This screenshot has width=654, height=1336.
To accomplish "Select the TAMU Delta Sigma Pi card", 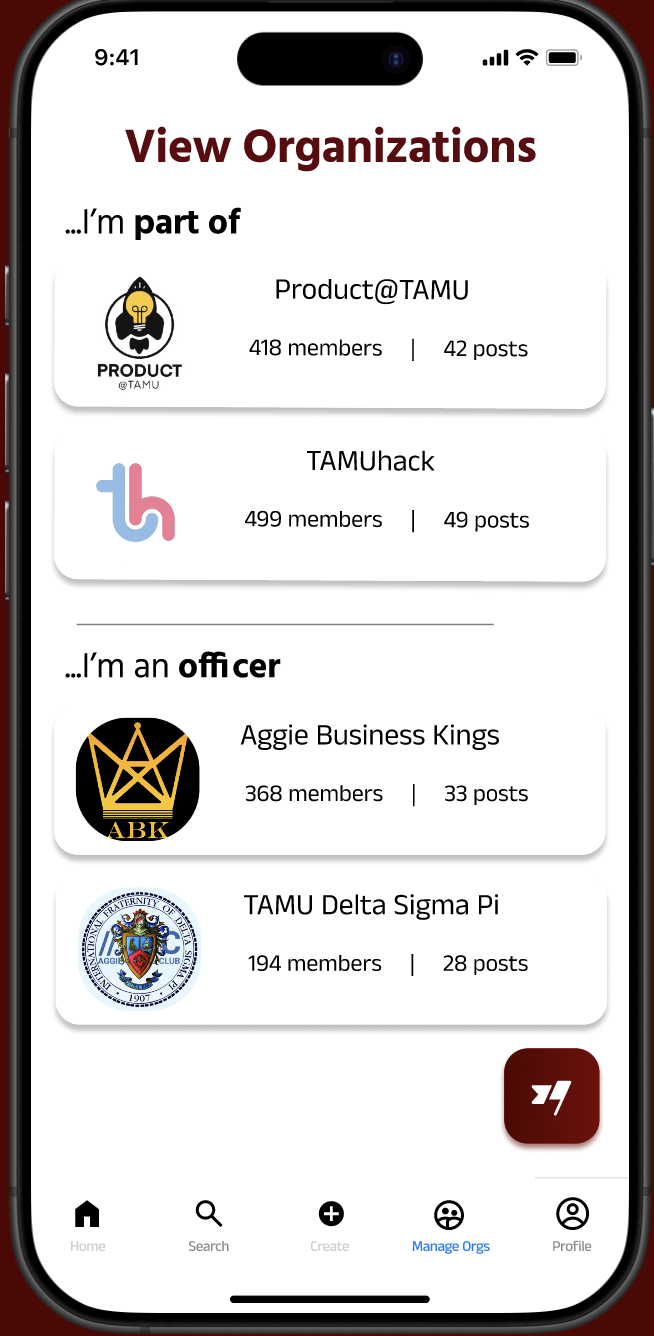I will pos(330,952).
